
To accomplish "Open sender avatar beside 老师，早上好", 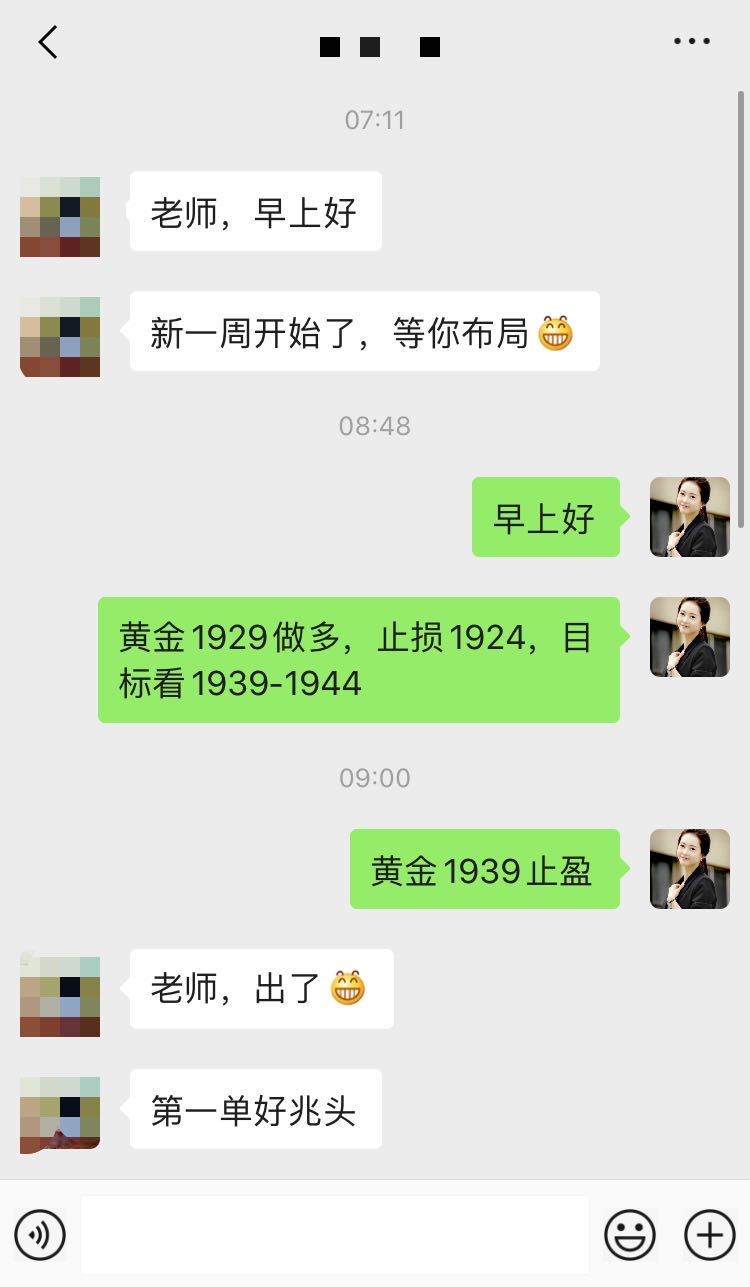I will point(60,217).
